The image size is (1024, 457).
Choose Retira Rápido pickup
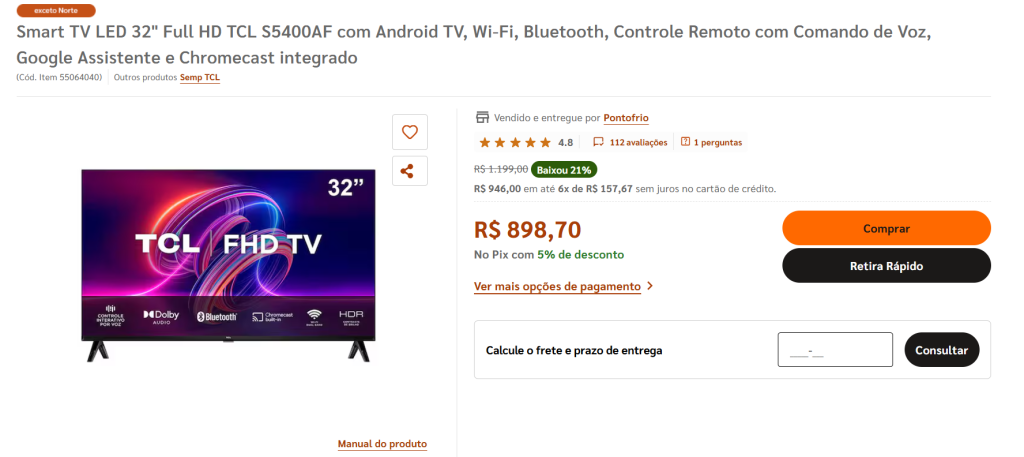point(886,266)
